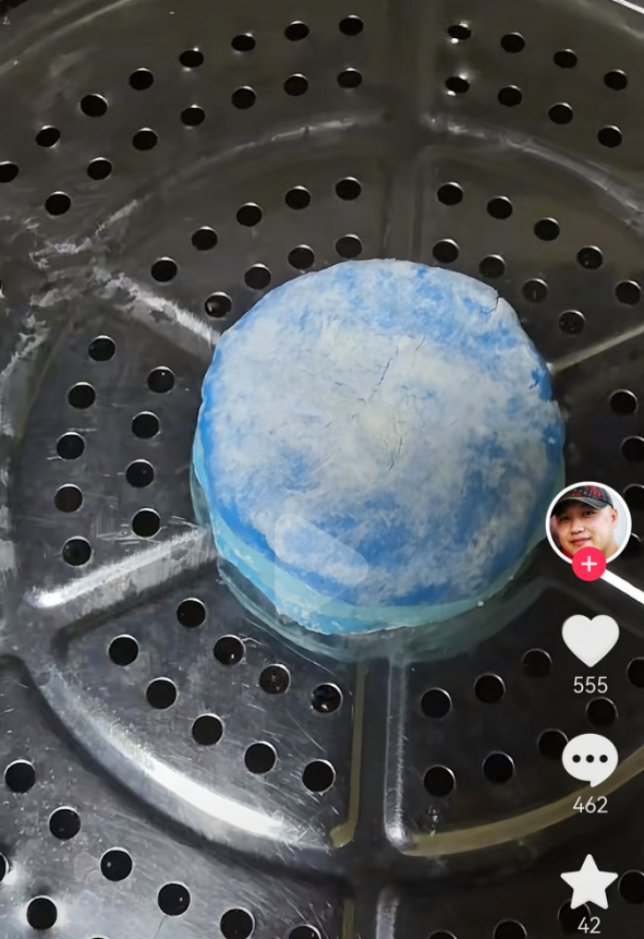The image size is (644, 939).
Task: Open the comments on this video
Action: [590, 760]
